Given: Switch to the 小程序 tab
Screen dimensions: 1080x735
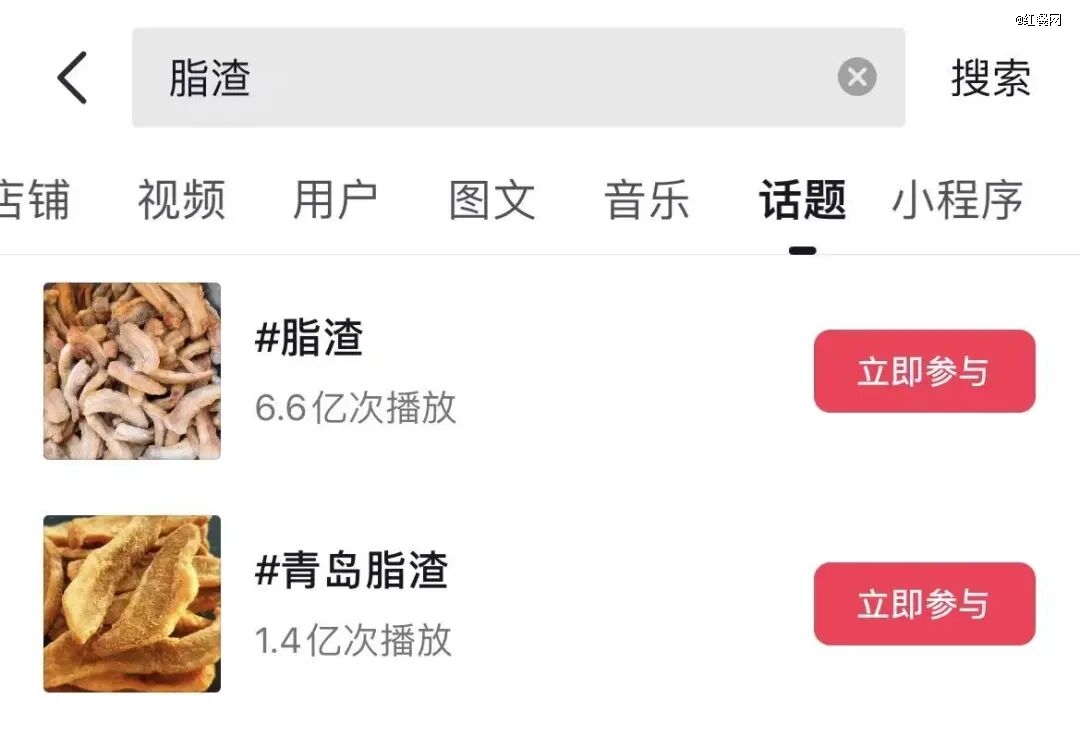Looking at the screenshot, I should tap(957, 200).
